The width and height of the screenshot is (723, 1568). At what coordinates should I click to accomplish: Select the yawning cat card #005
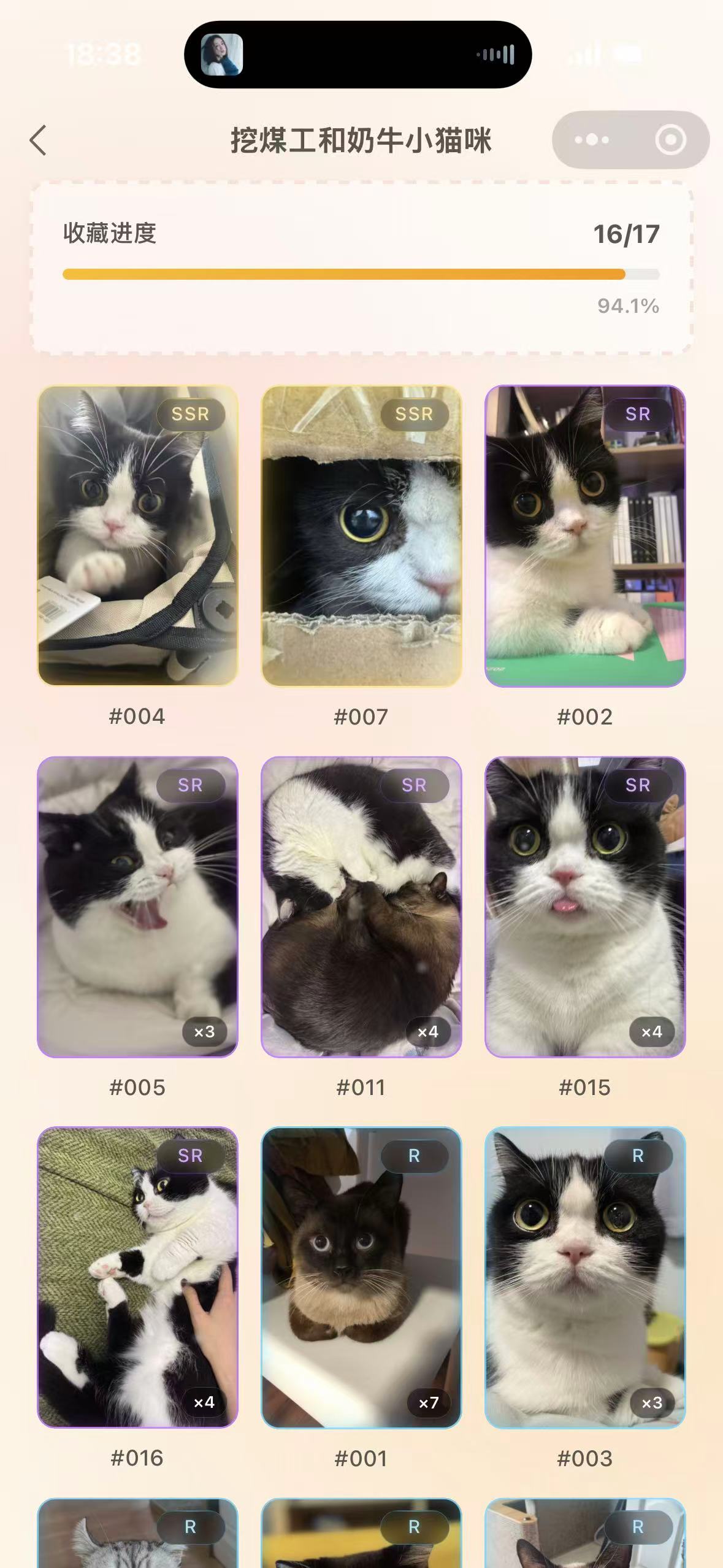click(137, 907)
